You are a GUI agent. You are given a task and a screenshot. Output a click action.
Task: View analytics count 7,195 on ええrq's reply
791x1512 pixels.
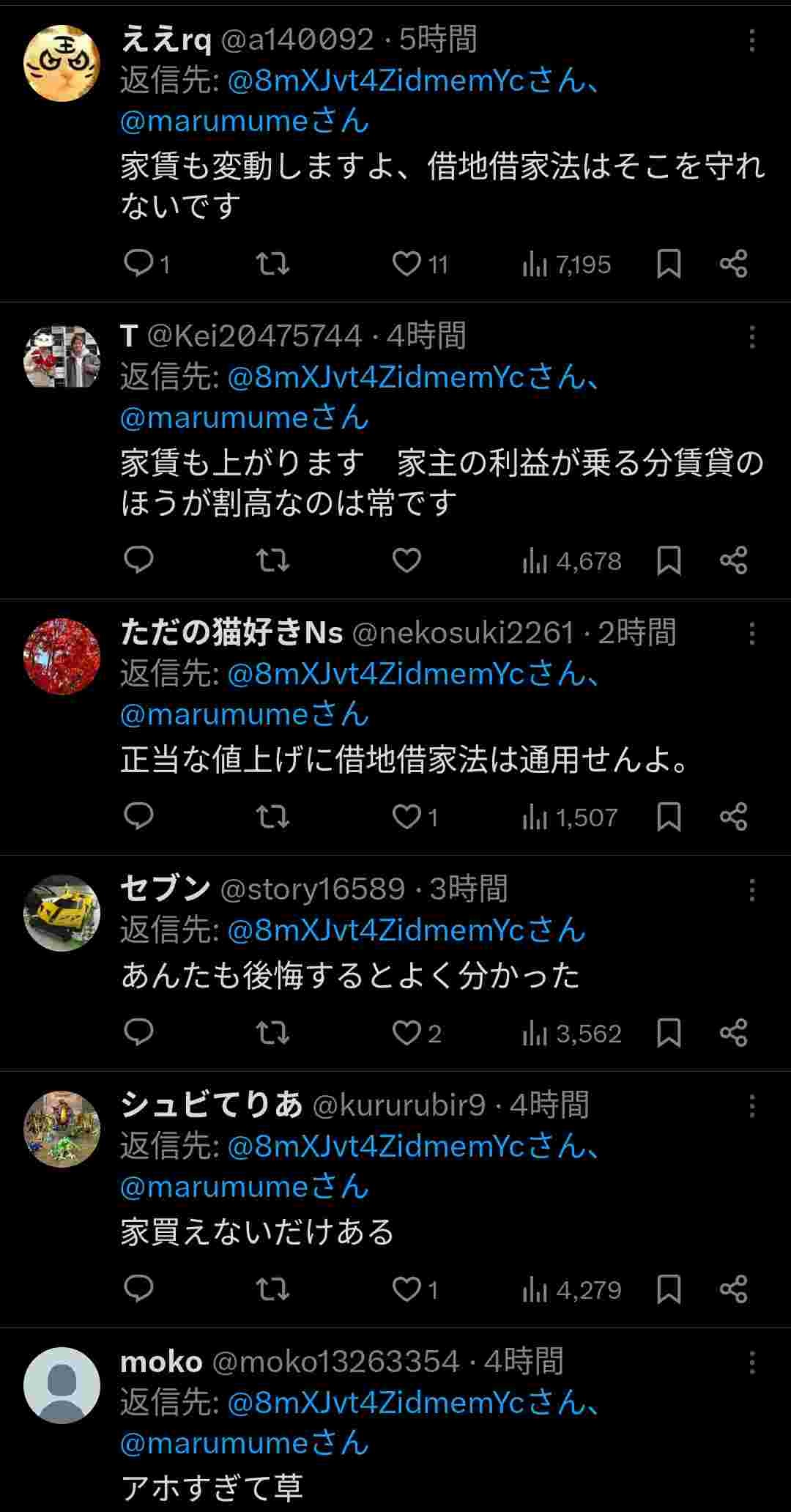click(567, 264)
